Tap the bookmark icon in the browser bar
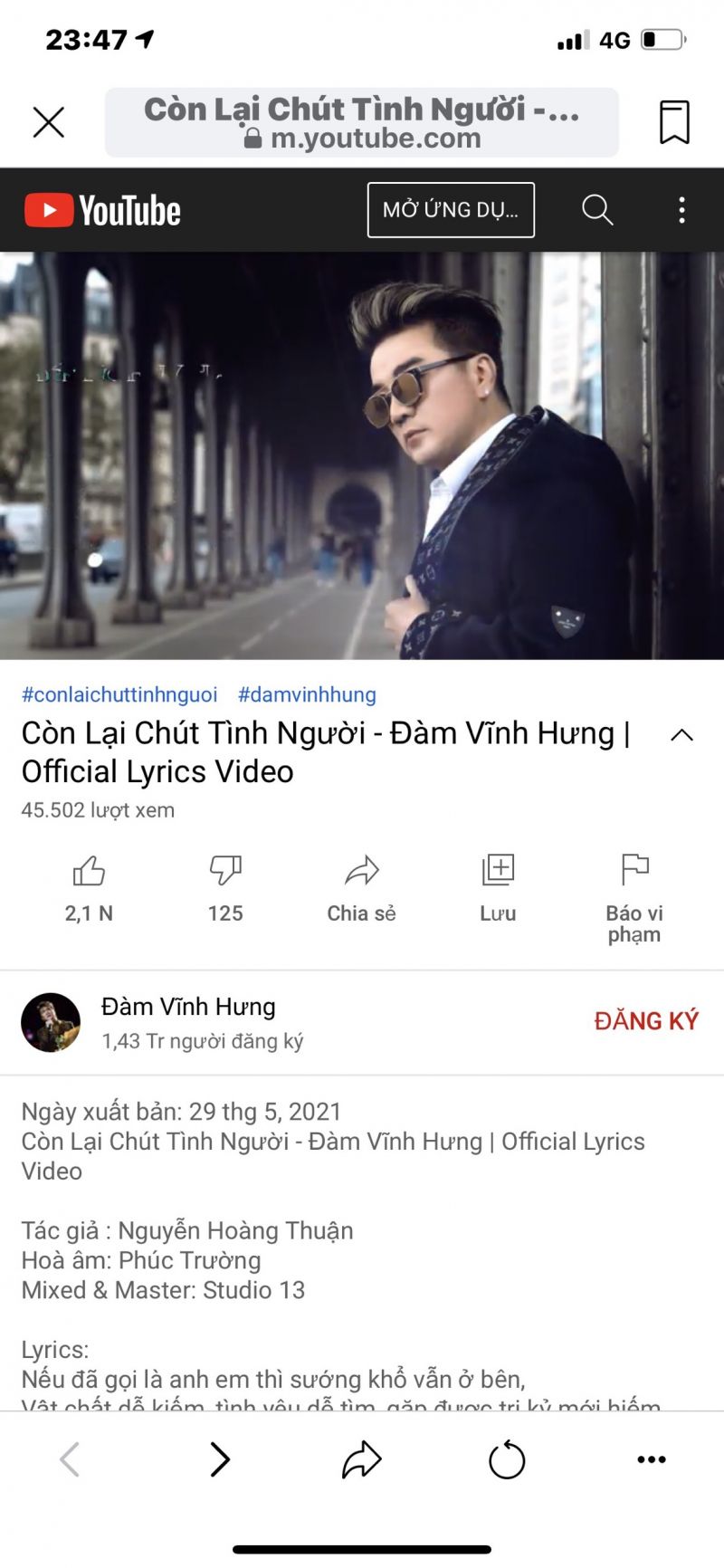The width and height of the screenshot is (724, 1568). click(673, 122)
